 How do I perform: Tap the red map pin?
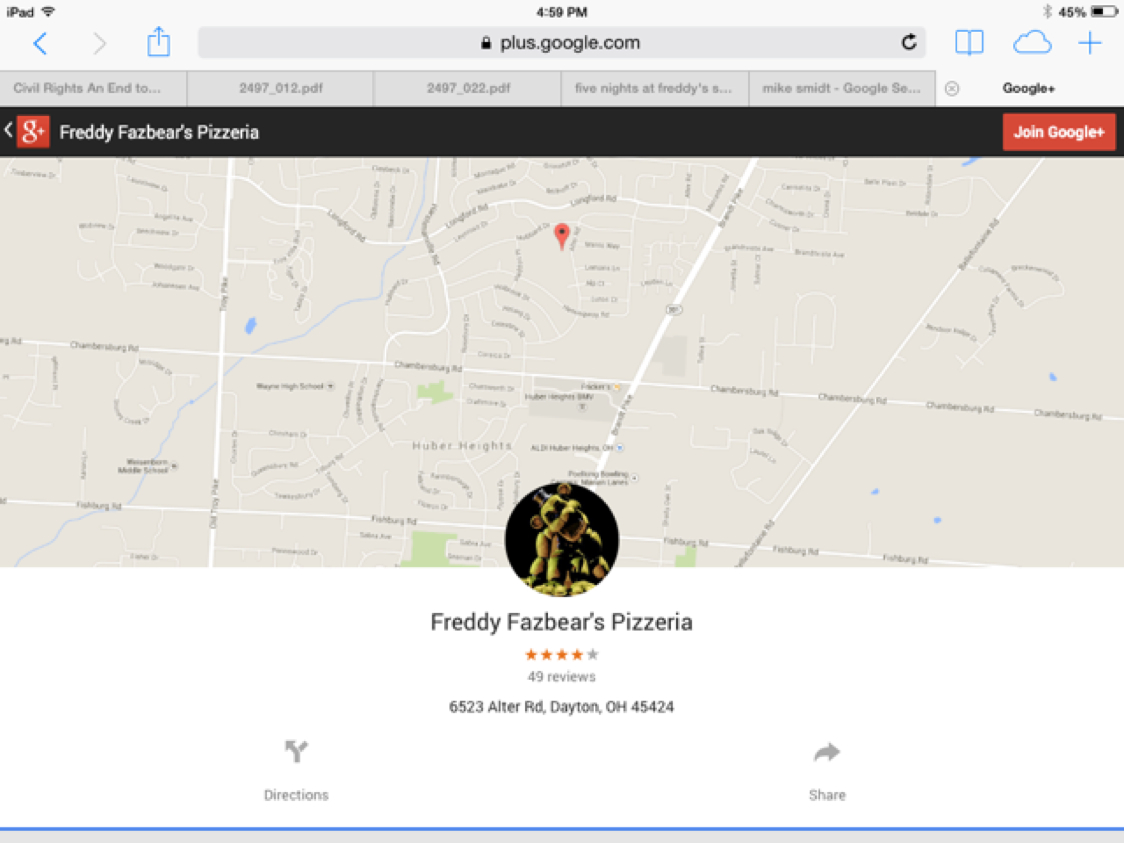562,236
